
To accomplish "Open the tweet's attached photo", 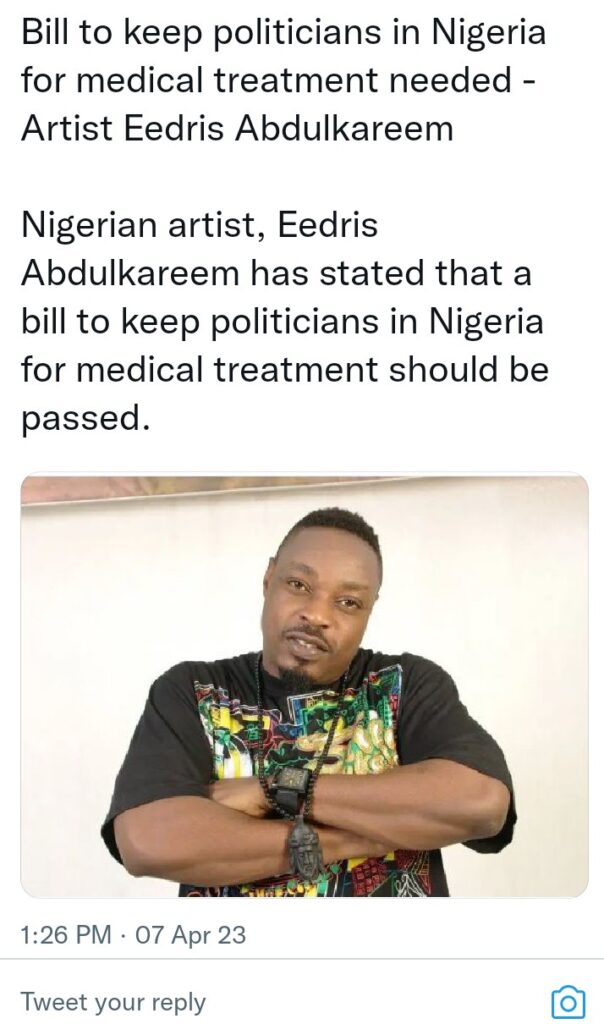I will (304, 685).
